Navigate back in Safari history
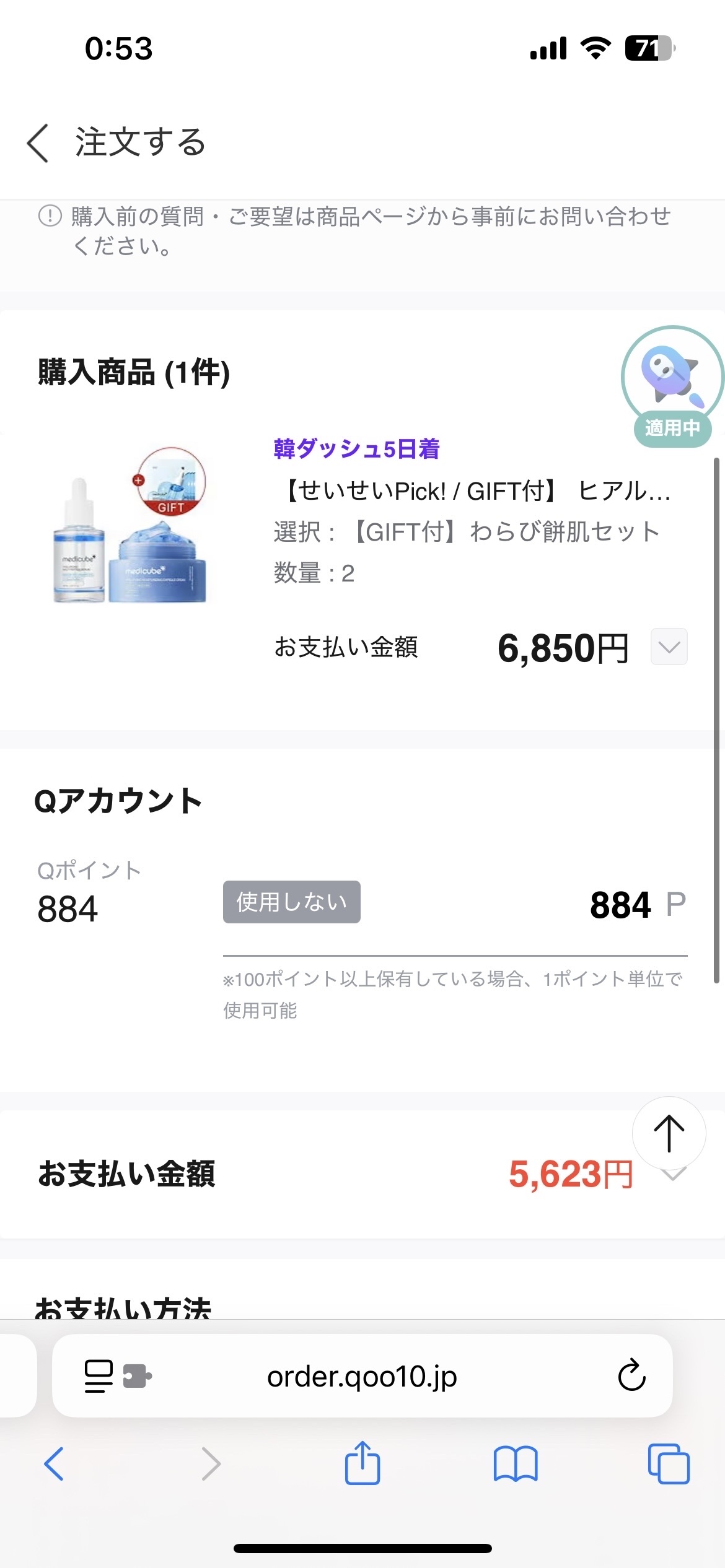725x1568 pixels. point(54,1463)
